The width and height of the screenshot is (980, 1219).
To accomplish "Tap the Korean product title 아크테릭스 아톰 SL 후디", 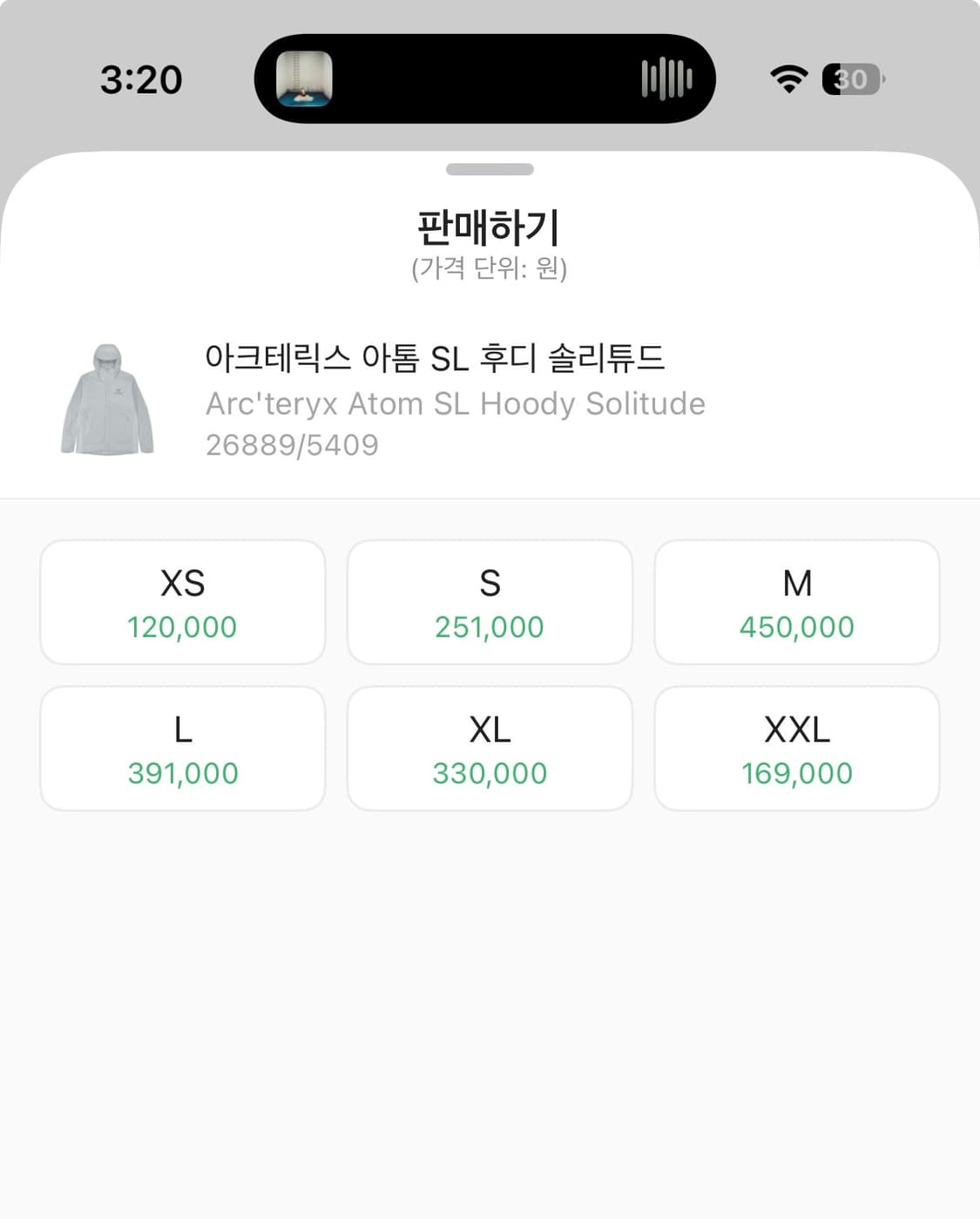I will (x=436, y=357).
